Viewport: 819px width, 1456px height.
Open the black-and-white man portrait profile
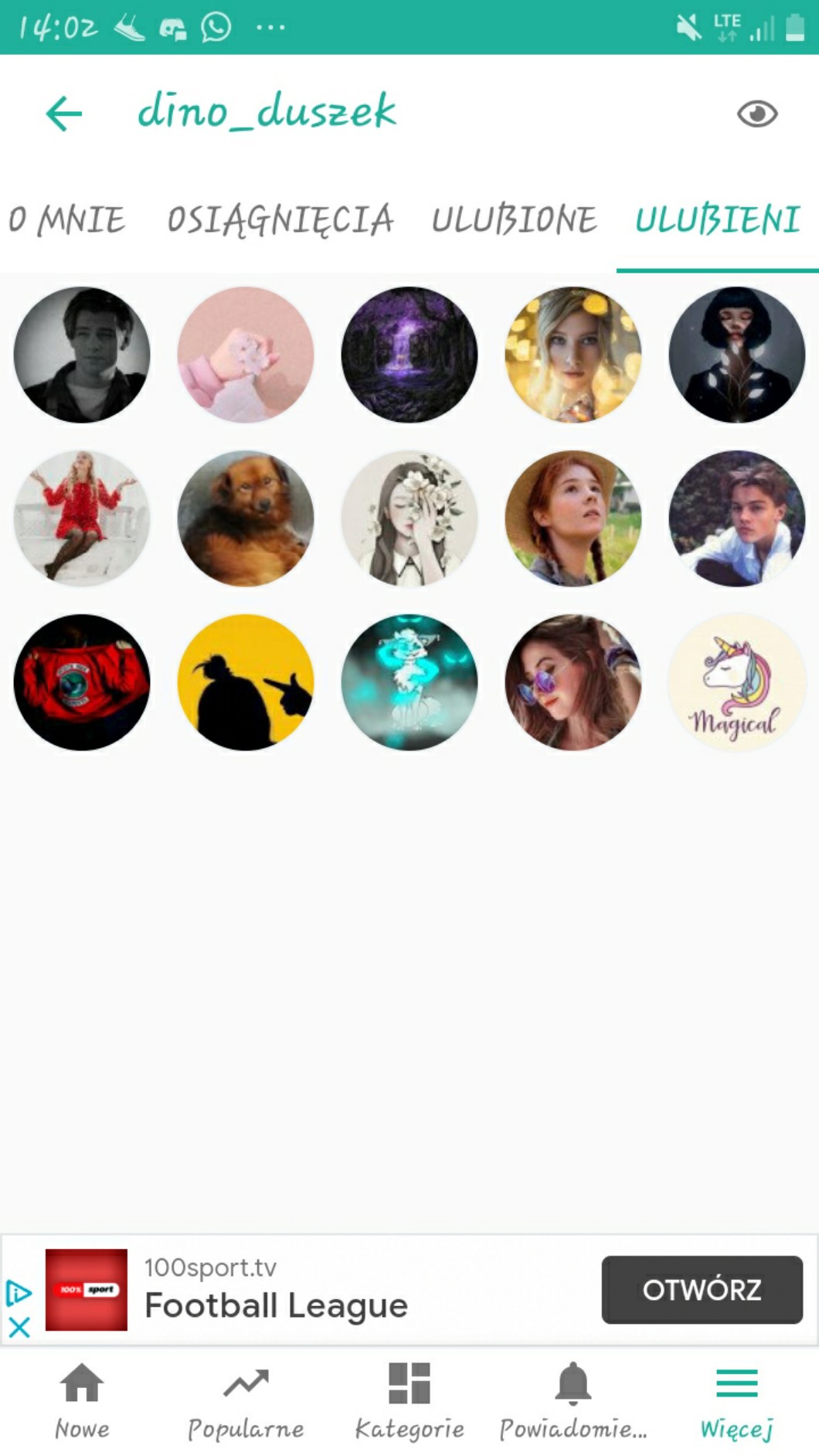coord(82,355)
